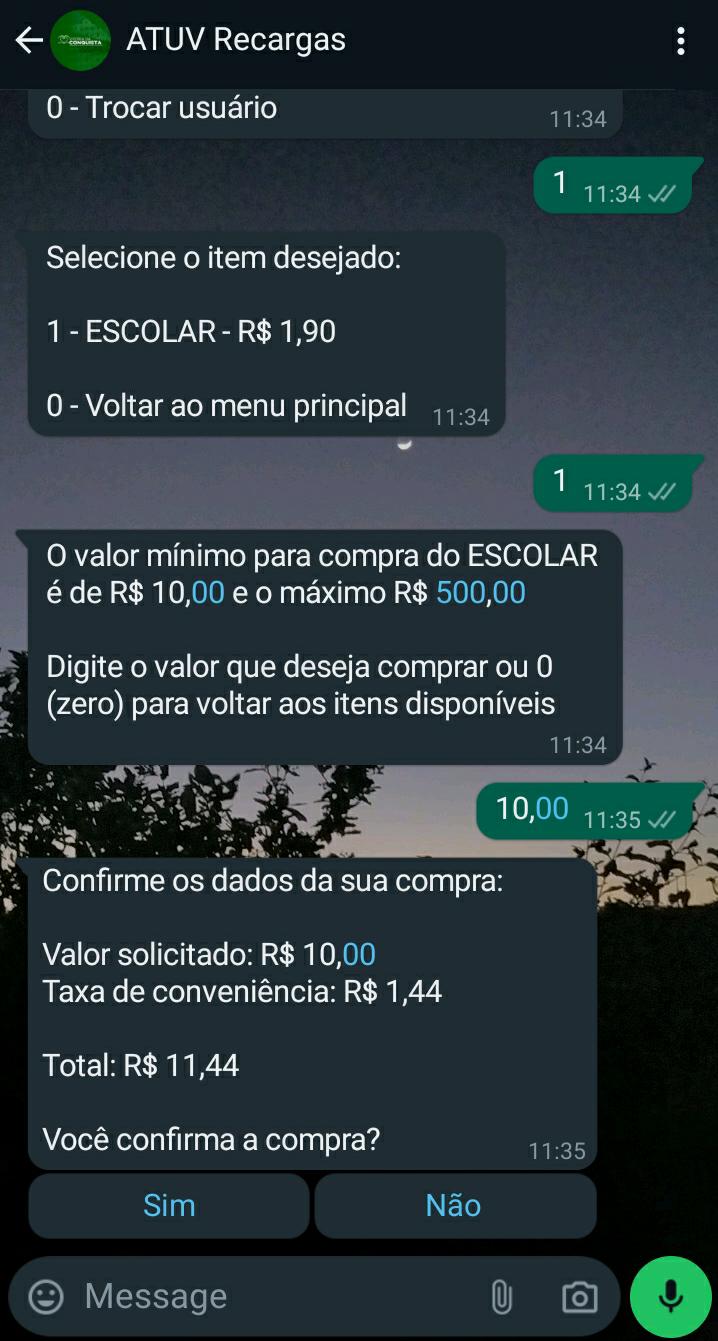Go back to the chats list

[x=28, y=40]
